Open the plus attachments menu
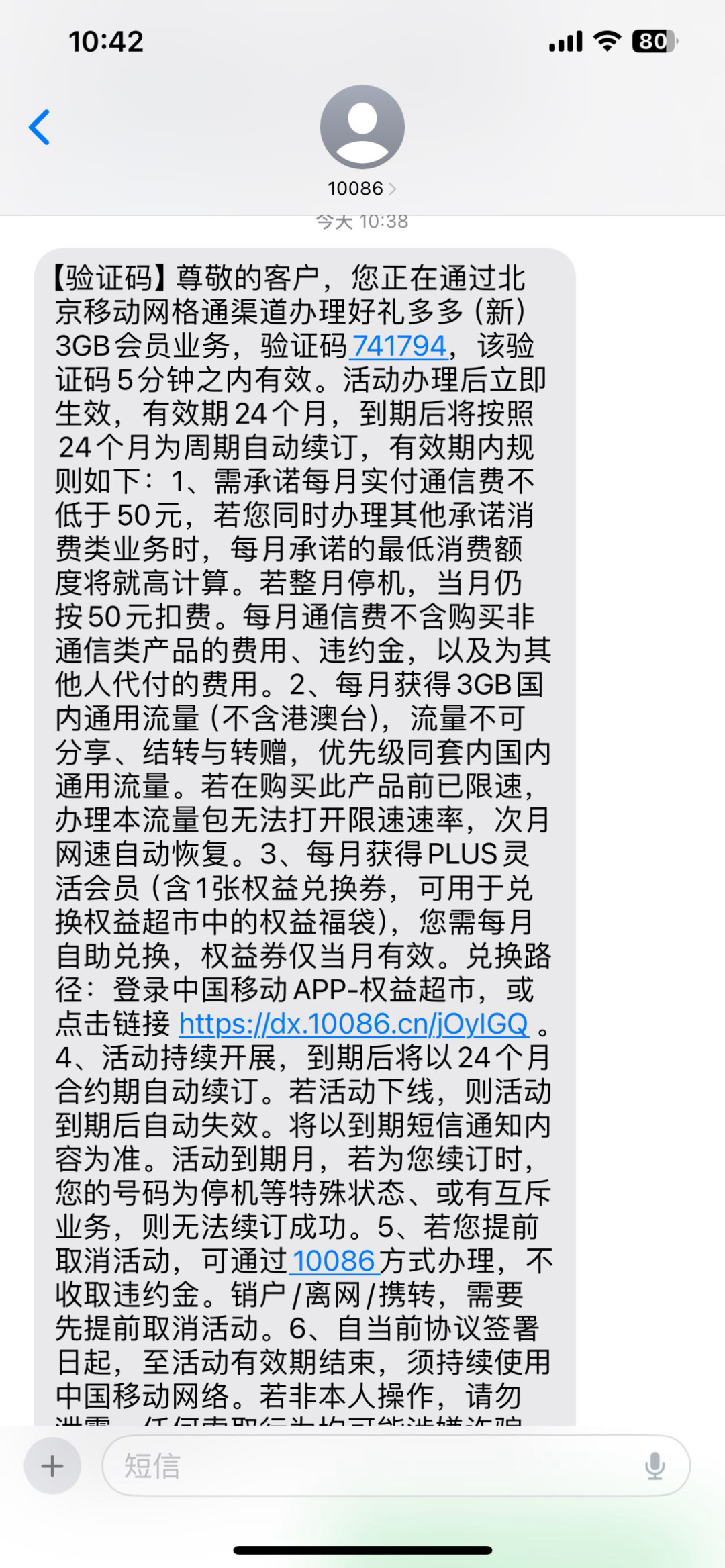The width and height of the screenshot is (725, 1568). [52, 1466]
